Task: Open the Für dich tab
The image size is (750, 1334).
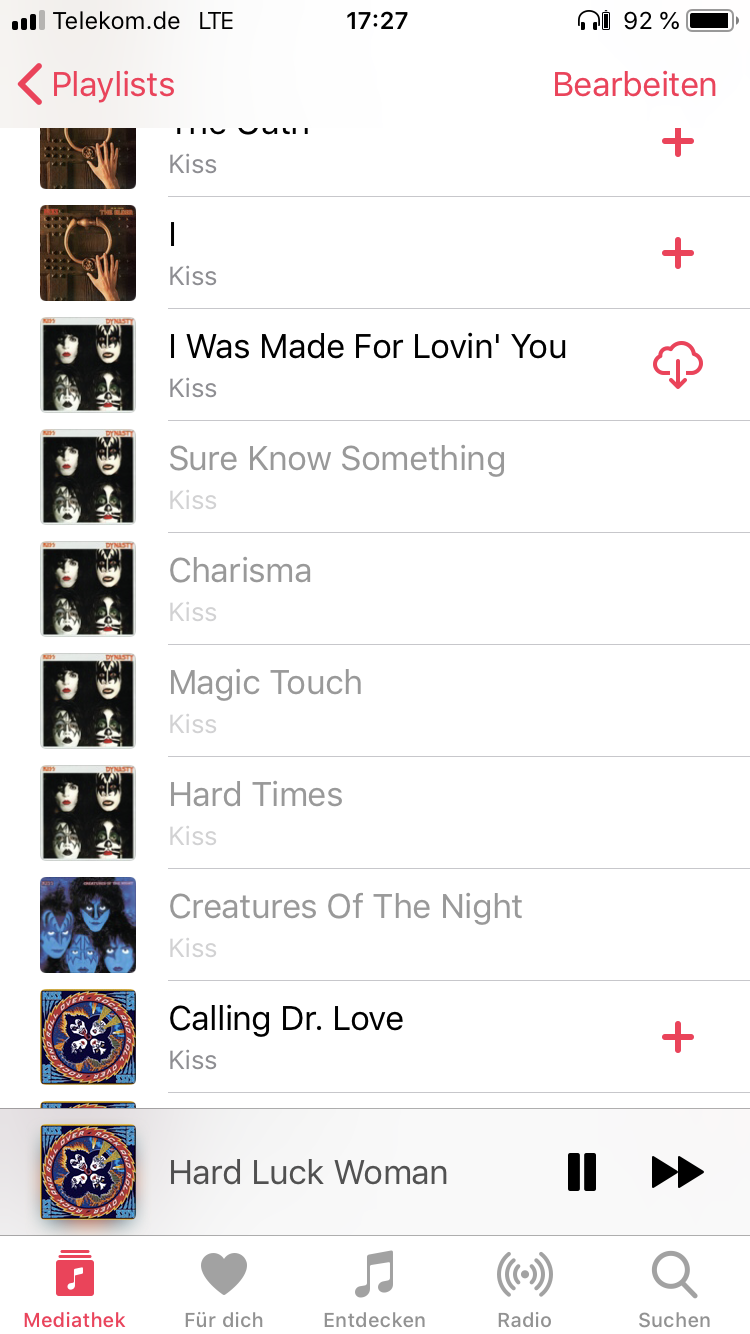Action: tap(224, 1288)
